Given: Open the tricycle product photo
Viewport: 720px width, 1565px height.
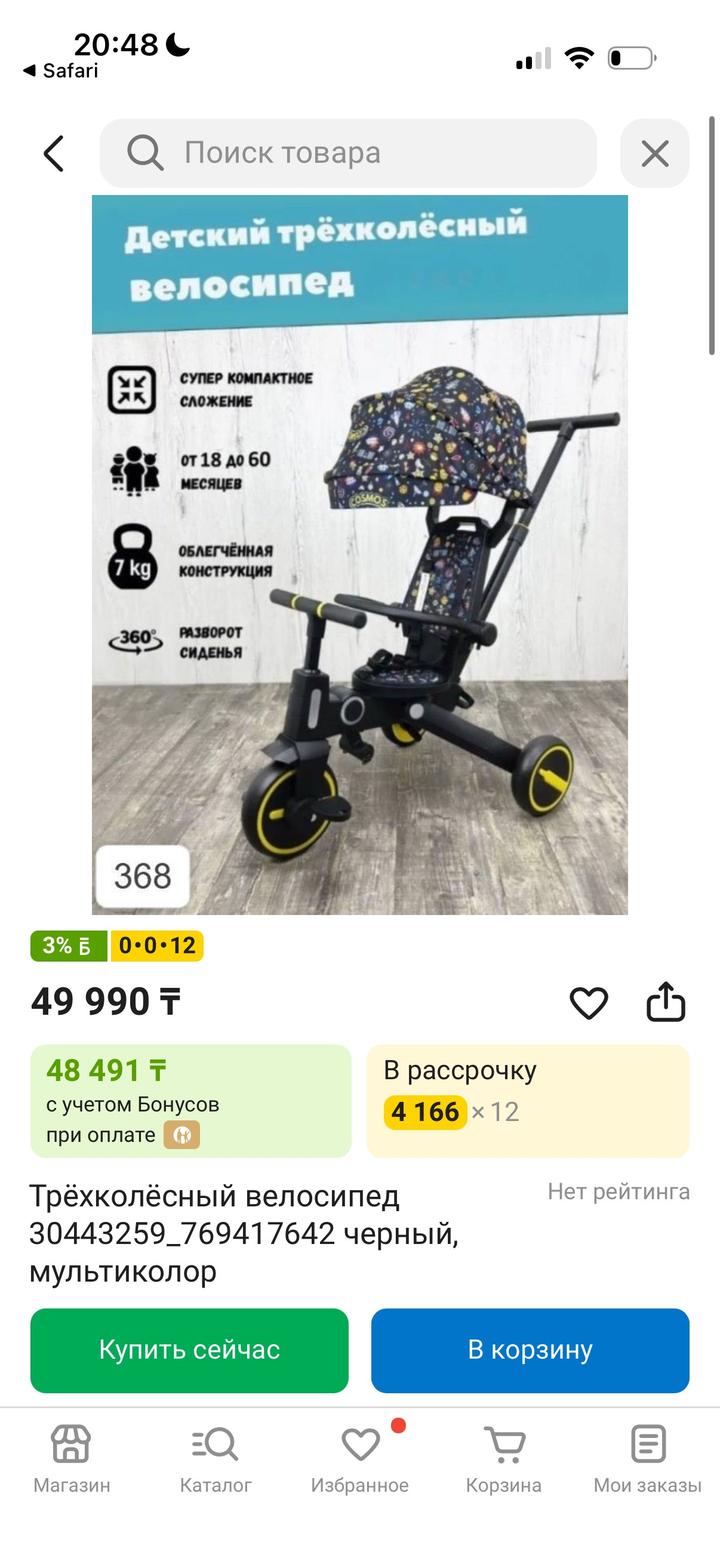Looking at the screenshot, I should 360,555.
